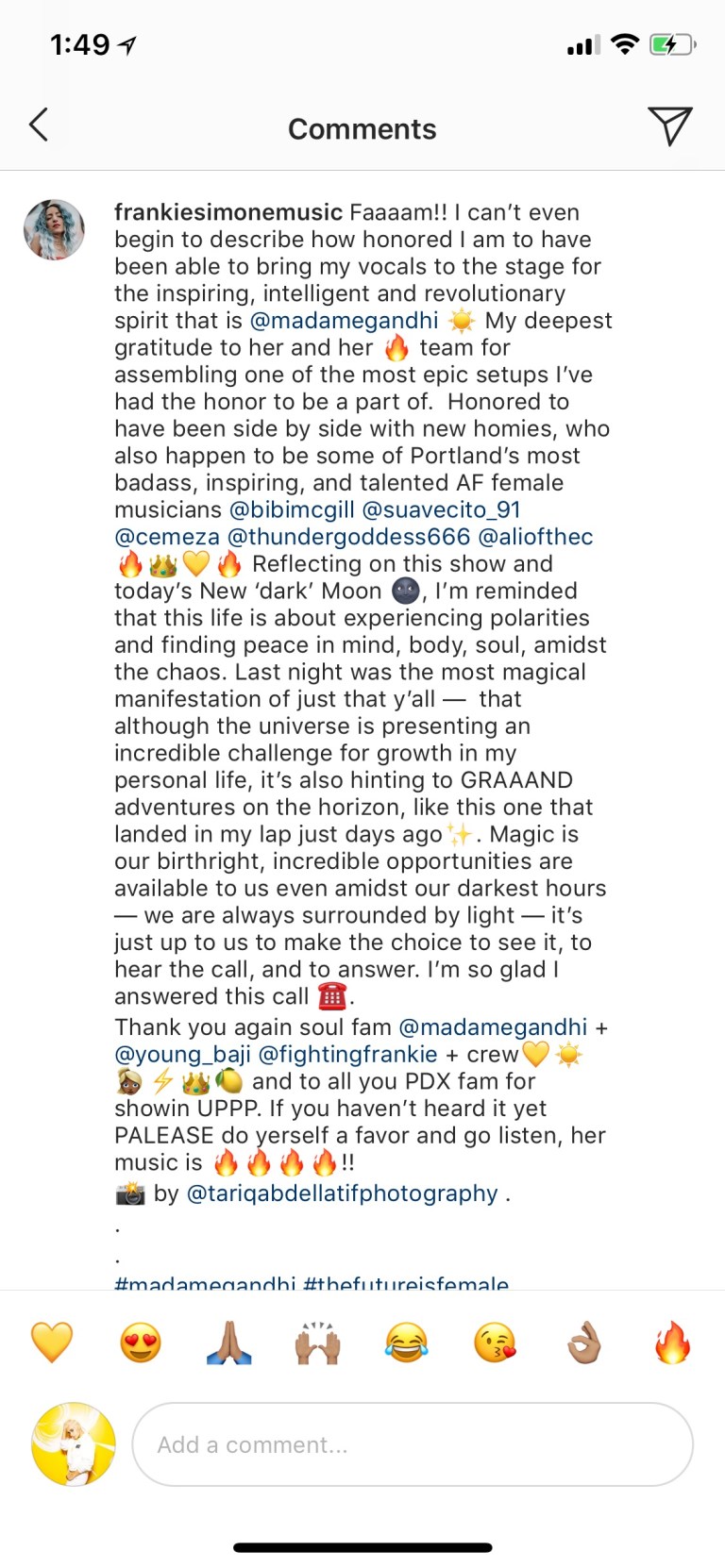Screen dimensions: 725x1568
Task: Share post via direct message icon
Action: coord(669,126)
